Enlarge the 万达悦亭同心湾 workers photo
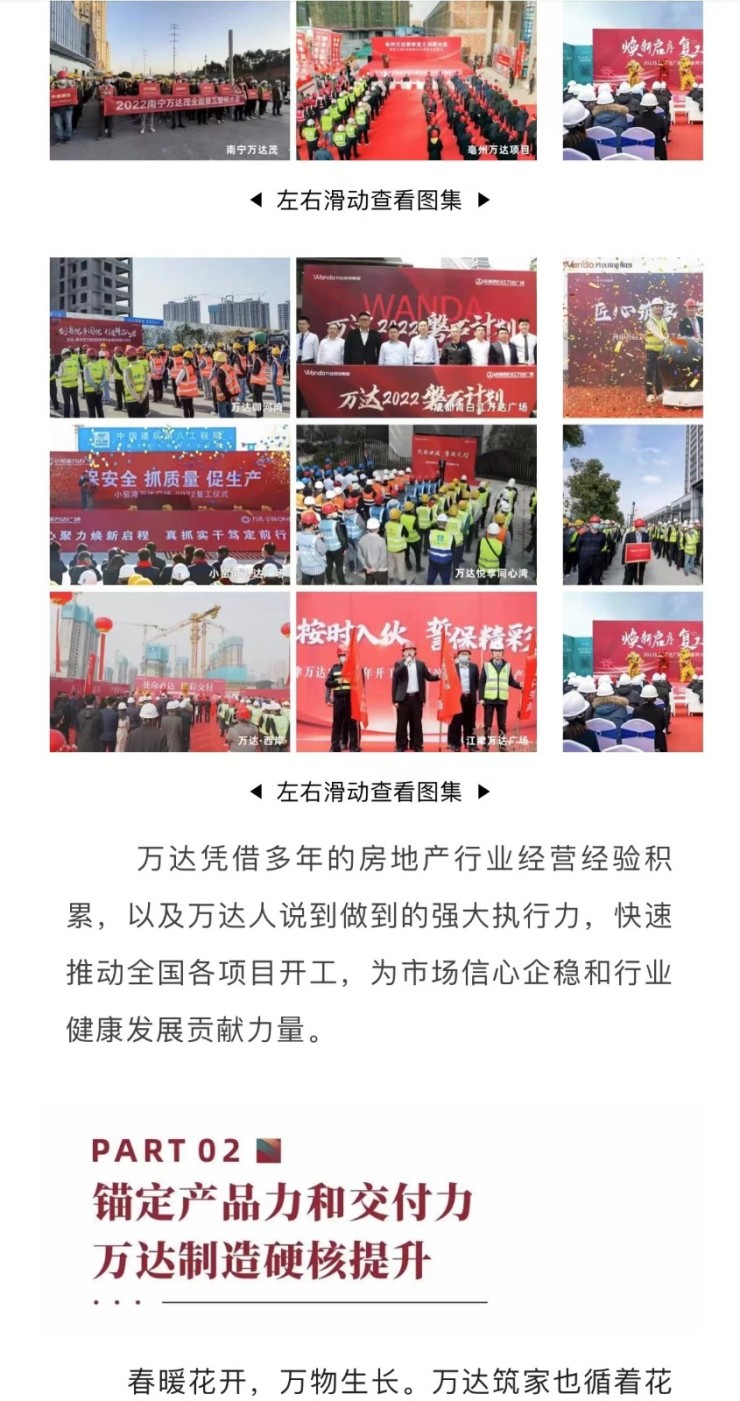 pos(416,504)
